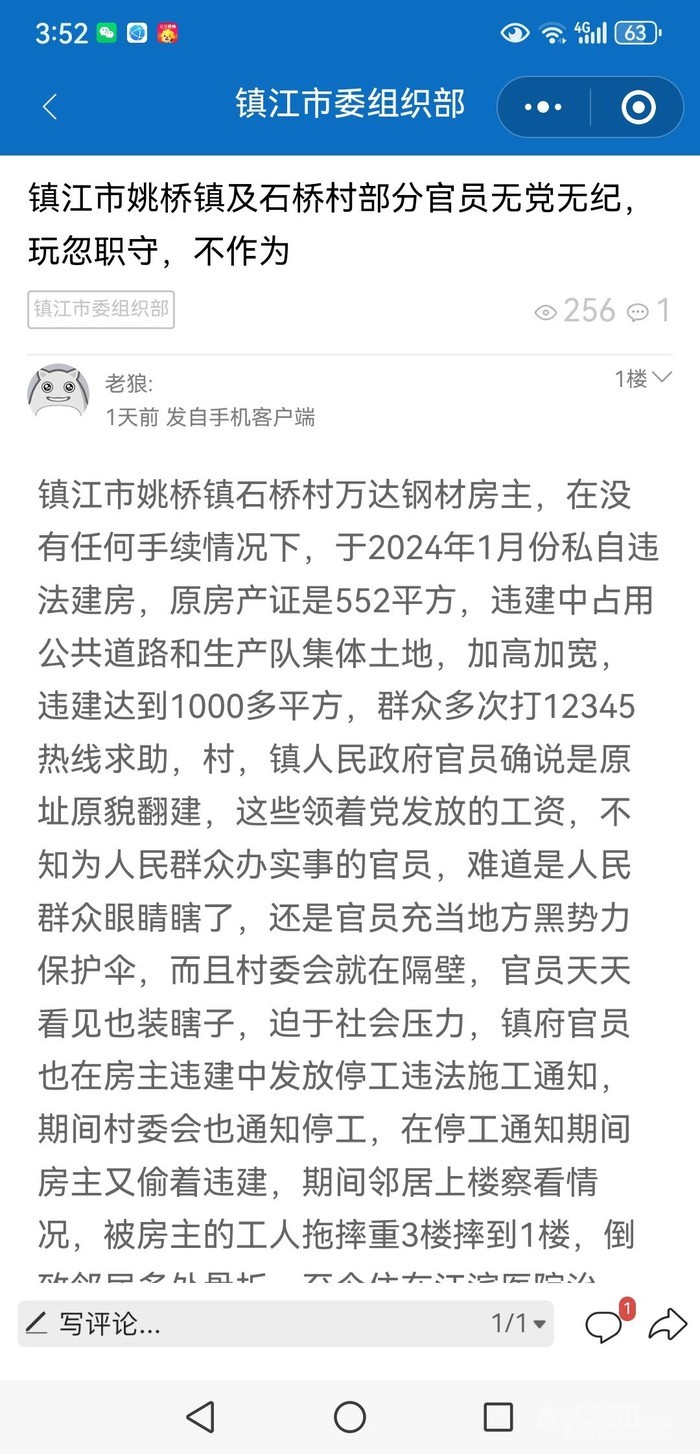Go back using the top-left arrow
700x1454 pixels.
(50, 106)
